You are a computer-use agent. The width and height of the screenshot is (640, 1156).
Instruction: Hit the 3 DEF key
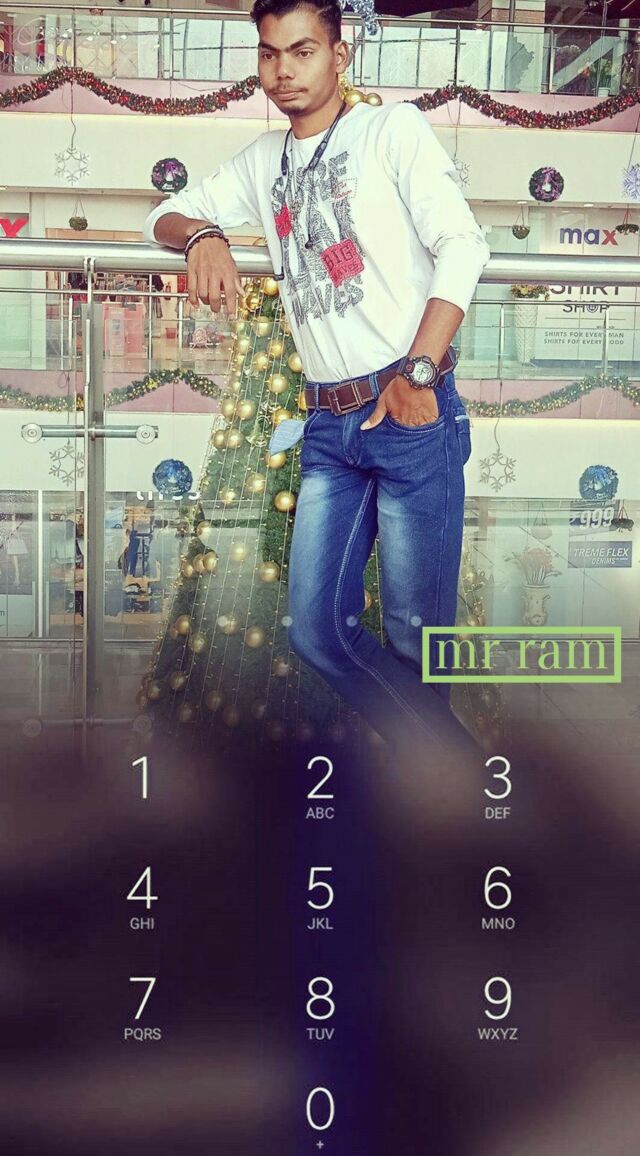(x=497, y=787)
